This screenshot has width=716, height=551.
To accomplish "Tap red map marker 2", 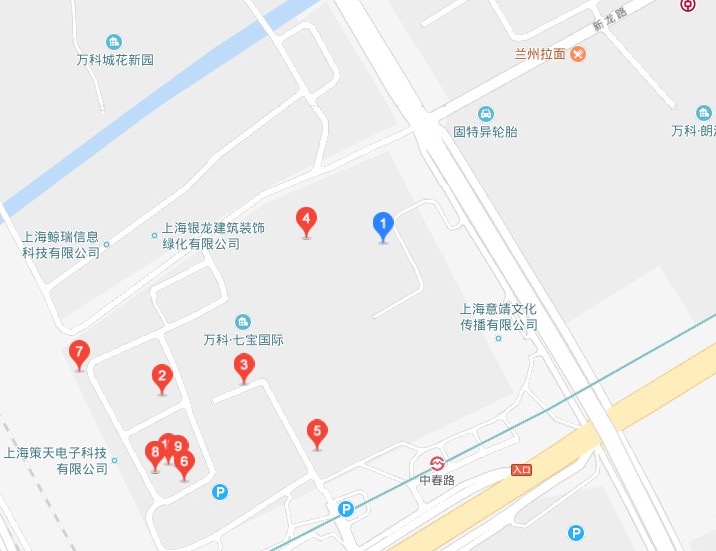I will [x=161, y=377].
